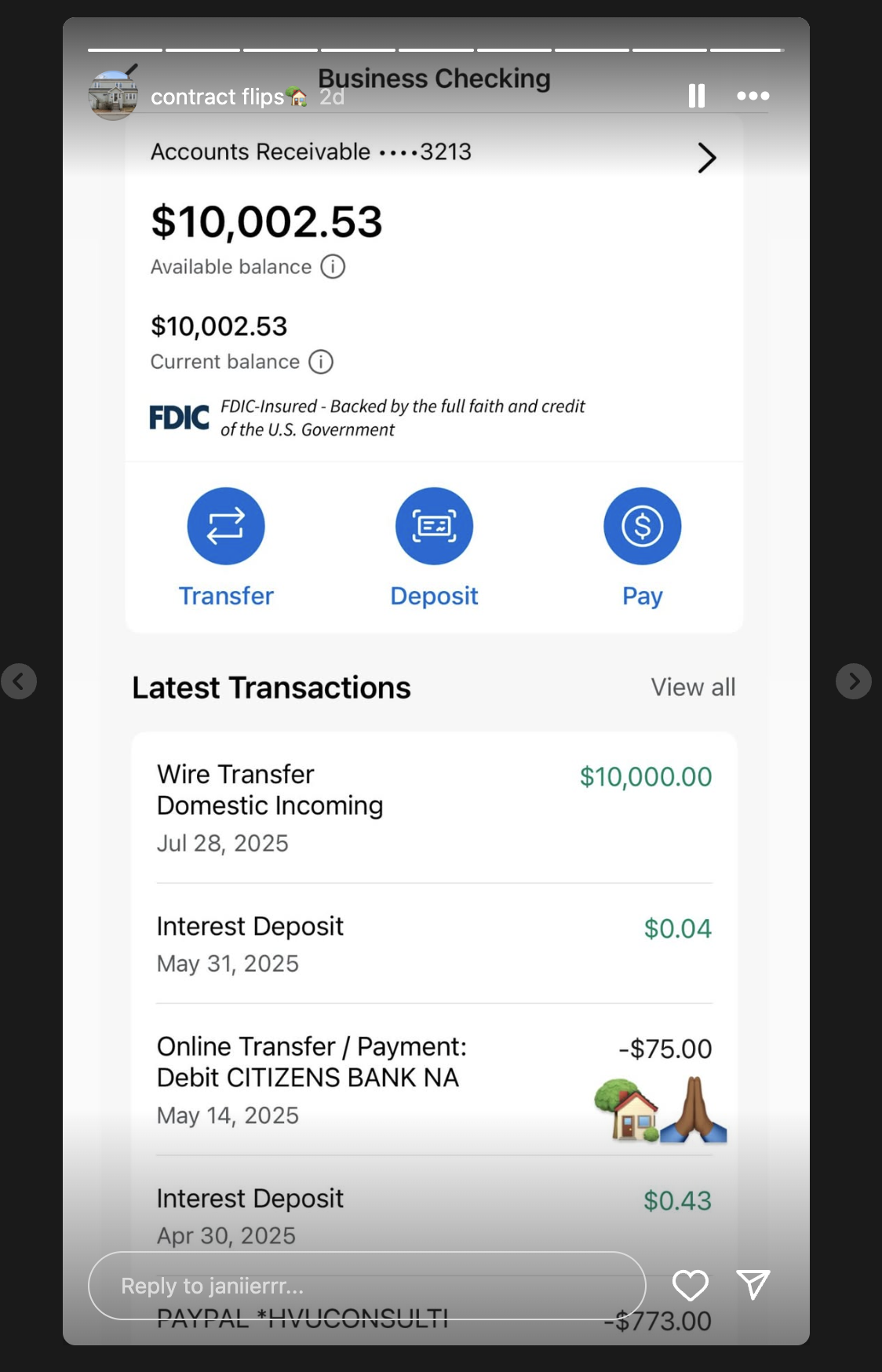Screen dimensions: 882x1372
Task: Tap the Reply to janiierrr field
Action: pyautogui.click(x=366, y=1286)
